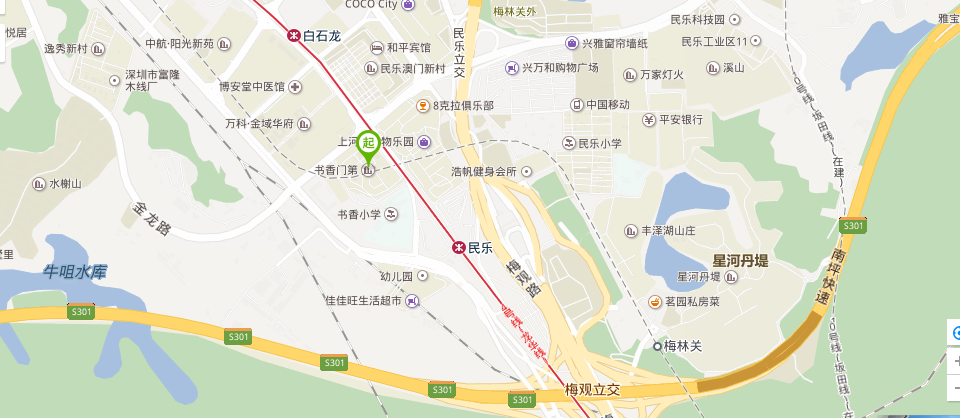Select the 民乐 metro station marker
Image resolution: width=960 pixels, height=418 pixels.
pyautogui.click(x=458, y=245)
